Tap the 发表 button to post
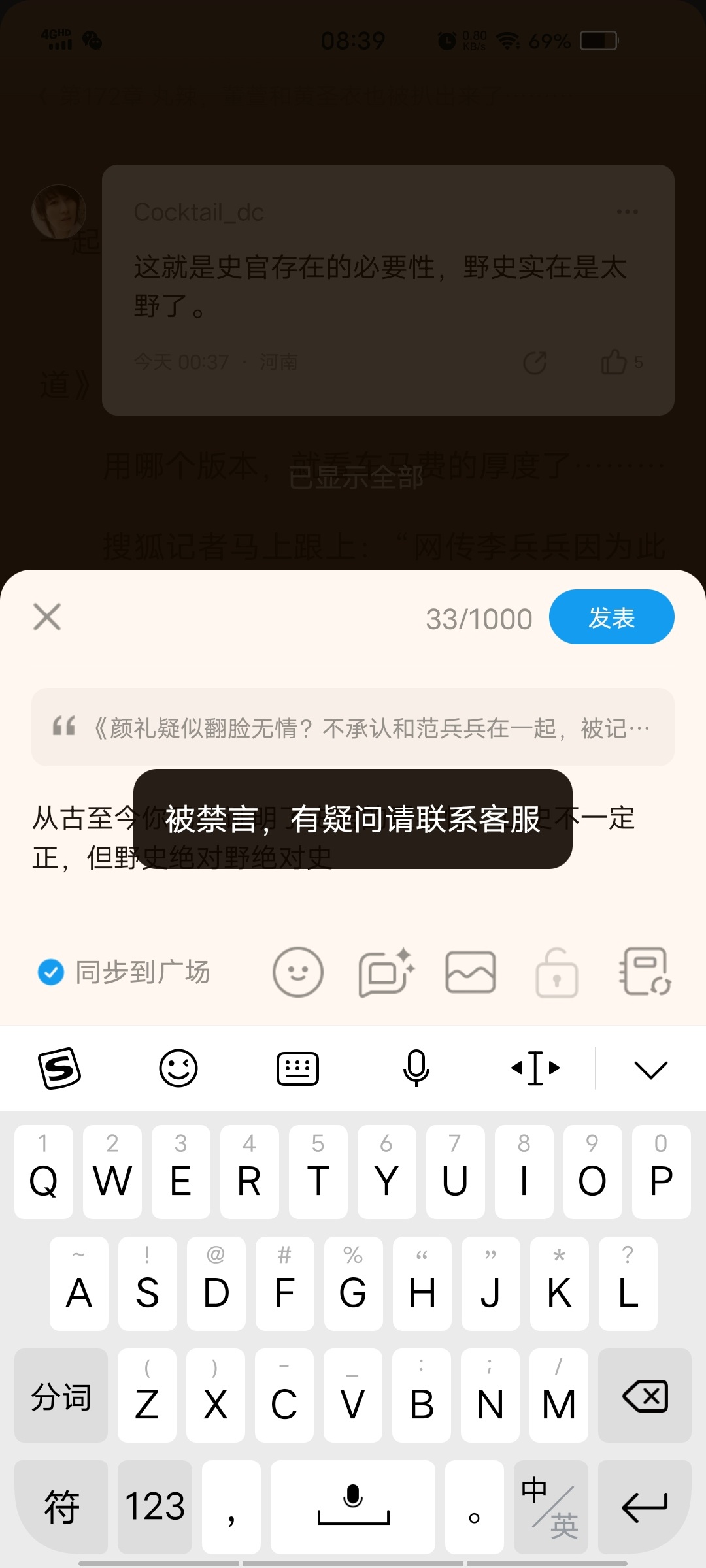 611,617
